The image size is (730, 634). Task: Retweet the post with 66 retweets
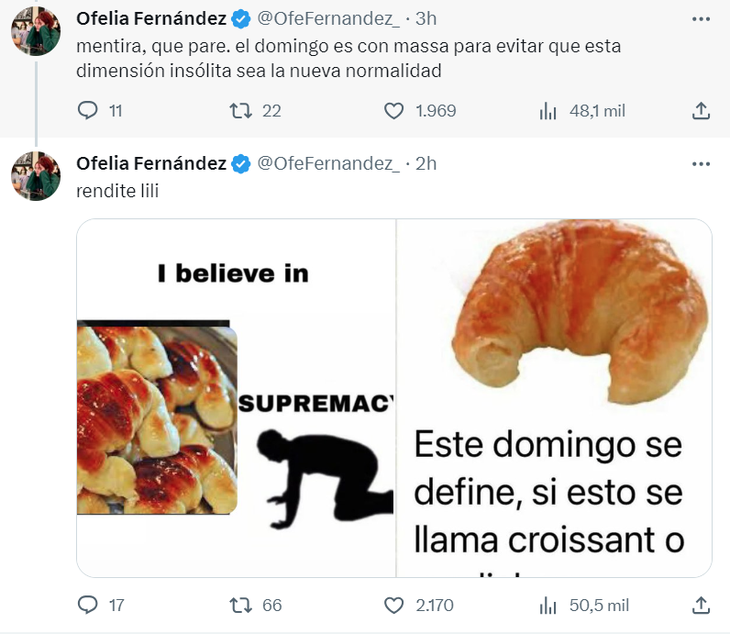point(242,605)
